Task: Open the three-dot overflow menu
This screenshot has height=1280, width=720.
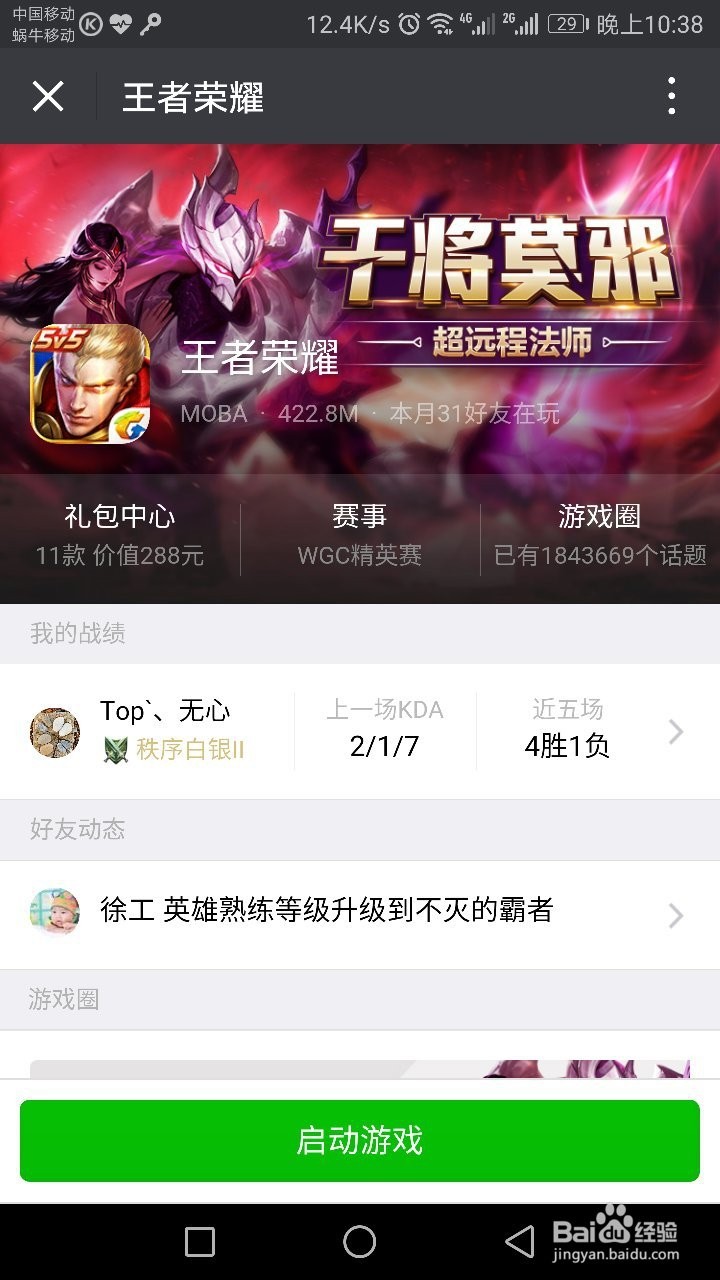Action: [x=671, y=96]
